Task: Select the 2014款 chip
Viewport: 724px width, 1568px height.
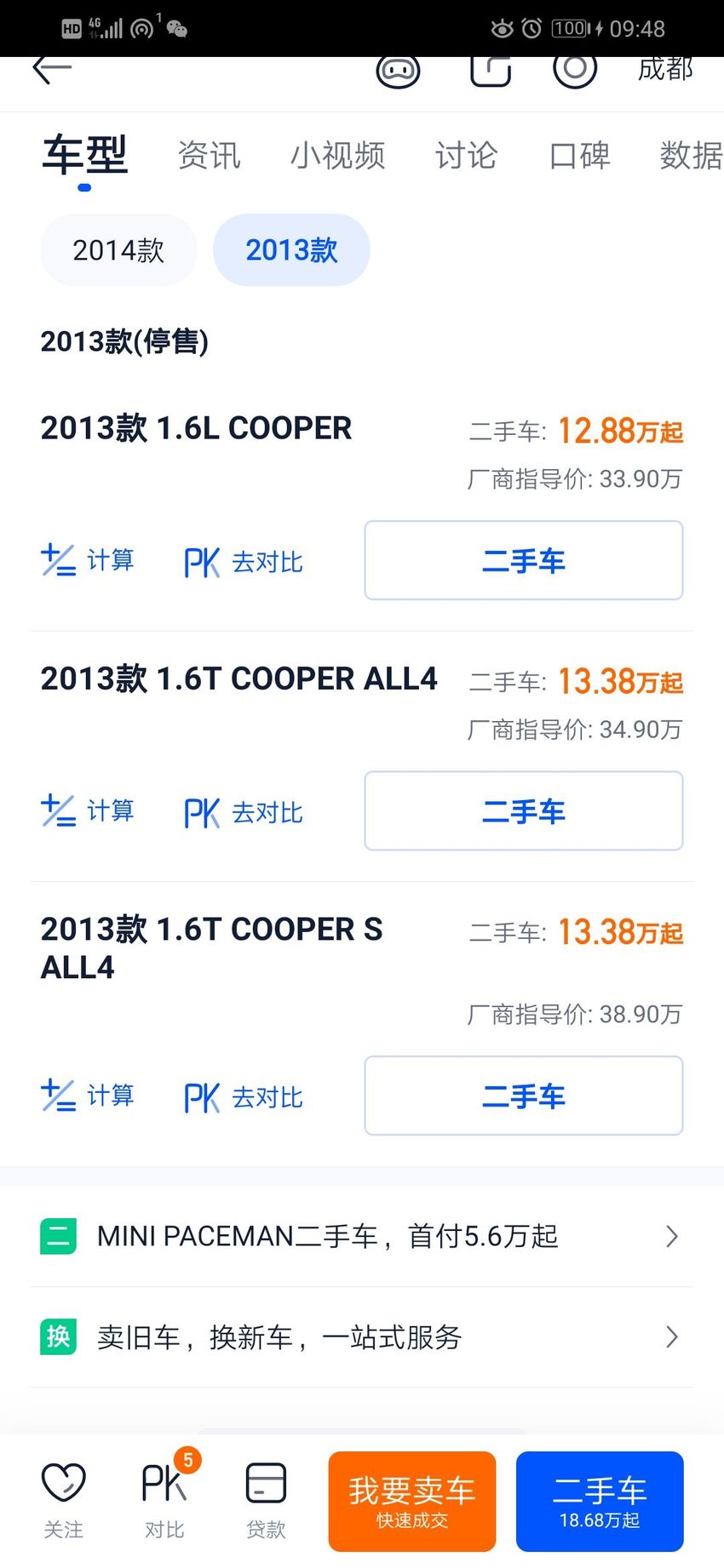Action: point(118,250)
